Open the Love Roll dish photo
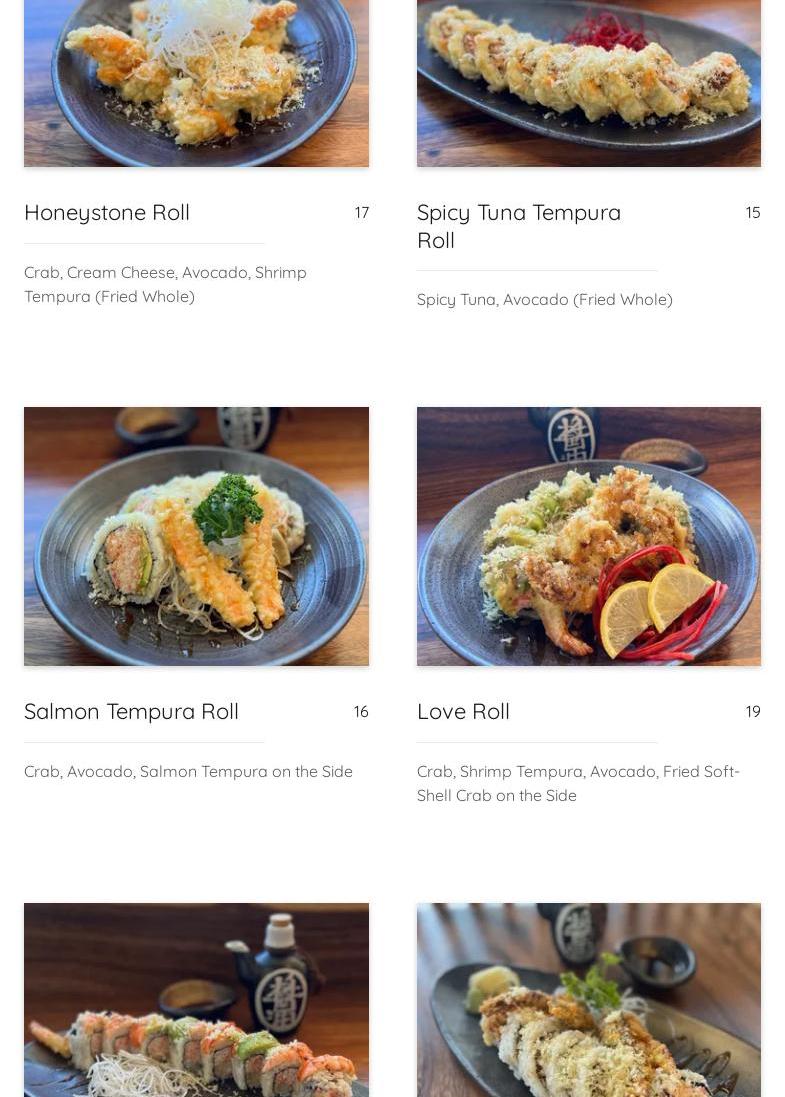 (588, 536)
